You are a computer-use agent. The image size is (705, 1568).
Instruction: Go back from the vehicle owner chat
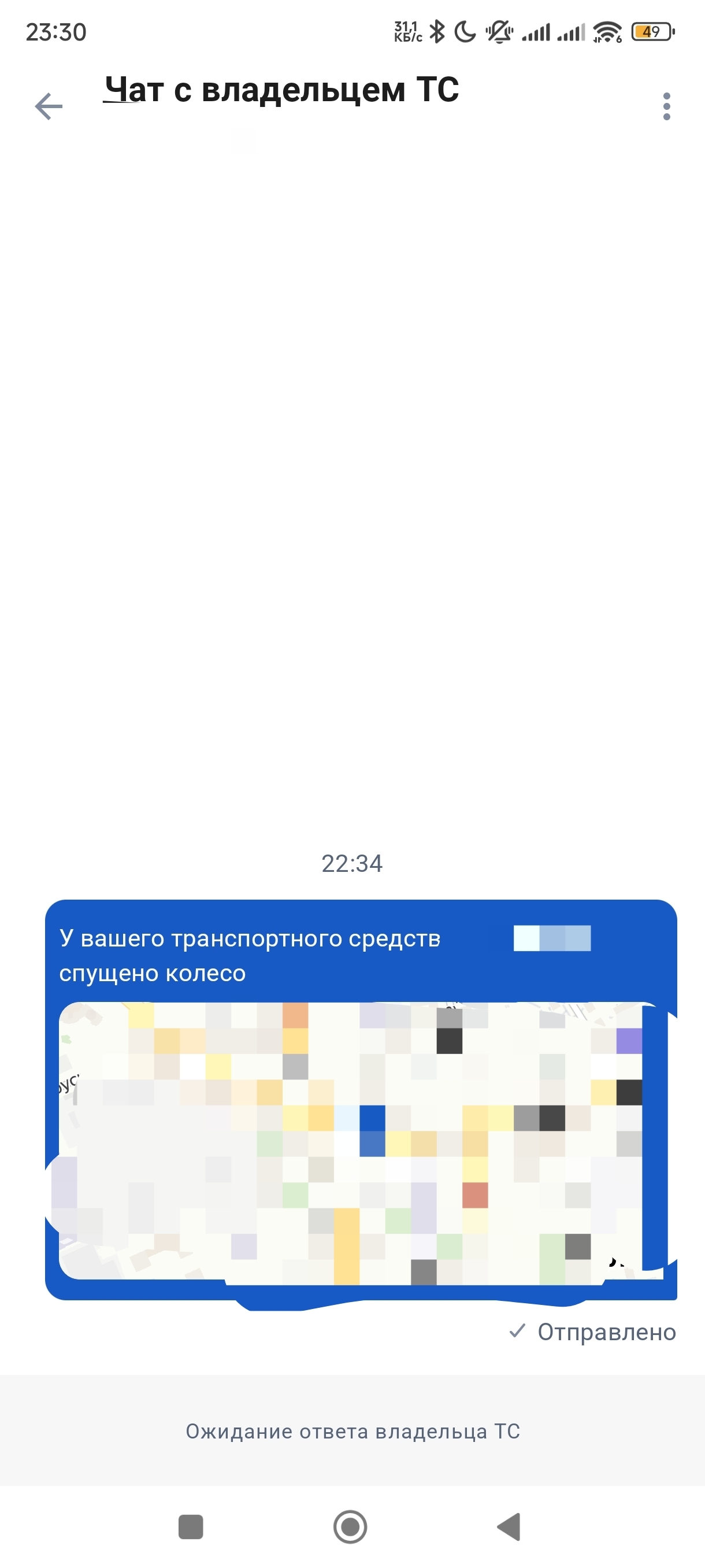(x=49, y=106)
